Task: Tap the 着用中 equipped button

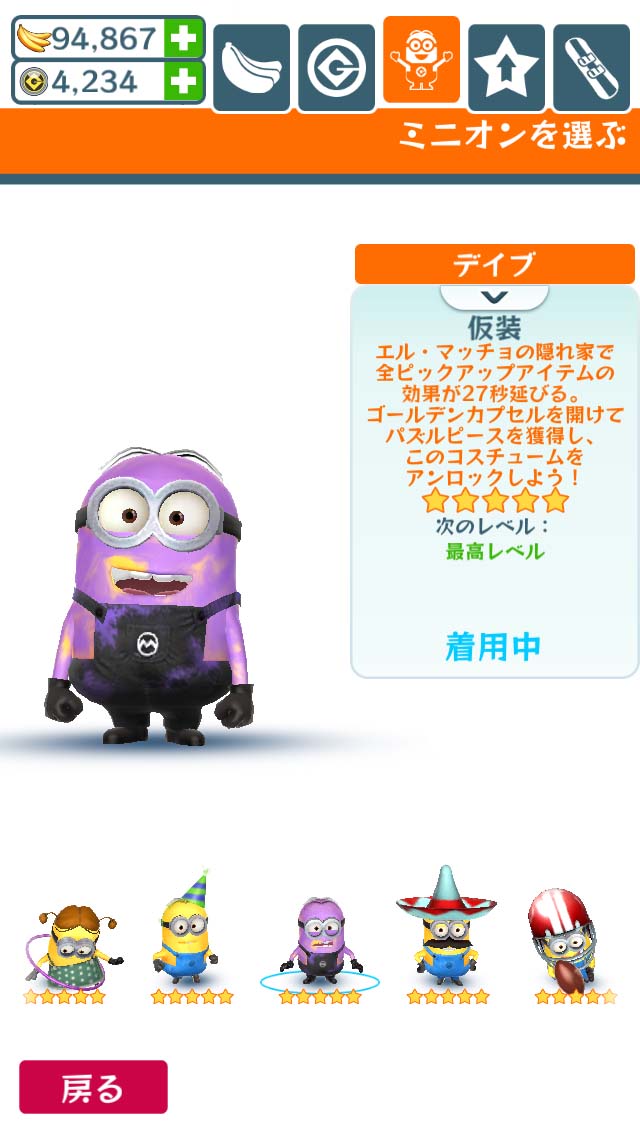Action: (493, 647)
